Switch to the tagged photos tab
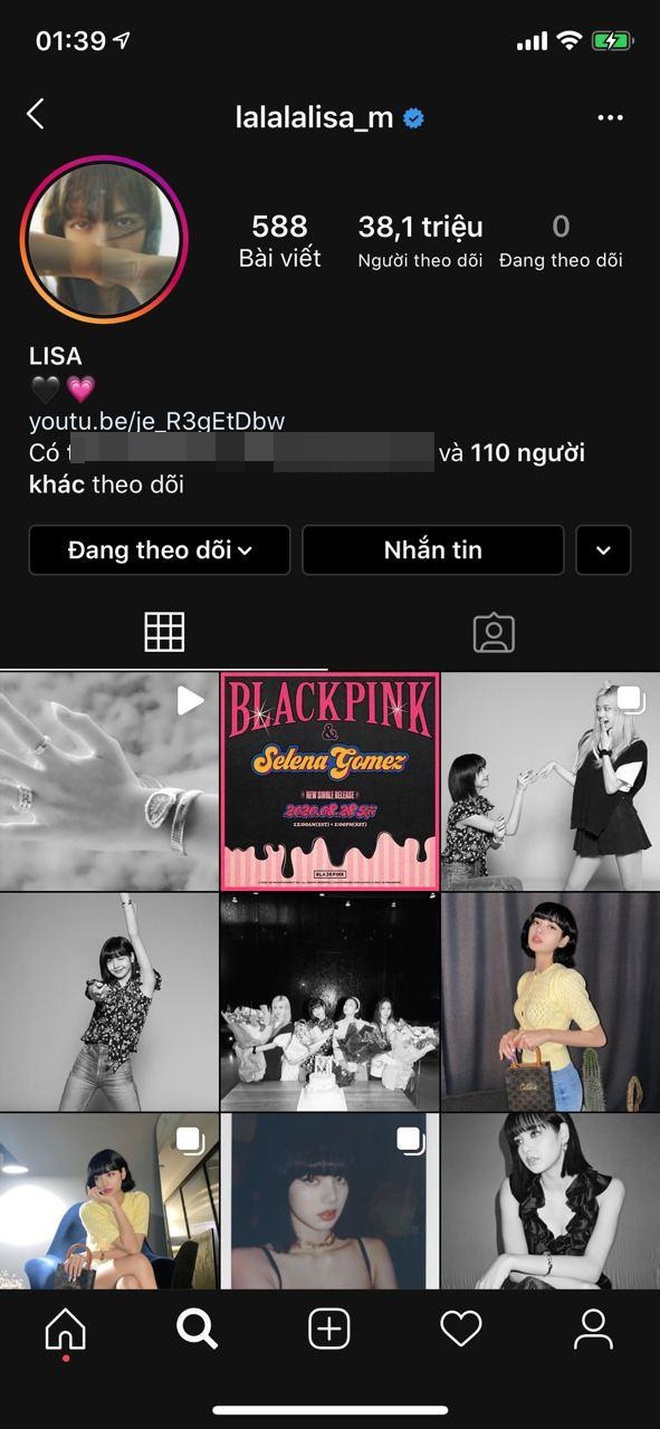The image size is (660, 1429). (494, 632)
